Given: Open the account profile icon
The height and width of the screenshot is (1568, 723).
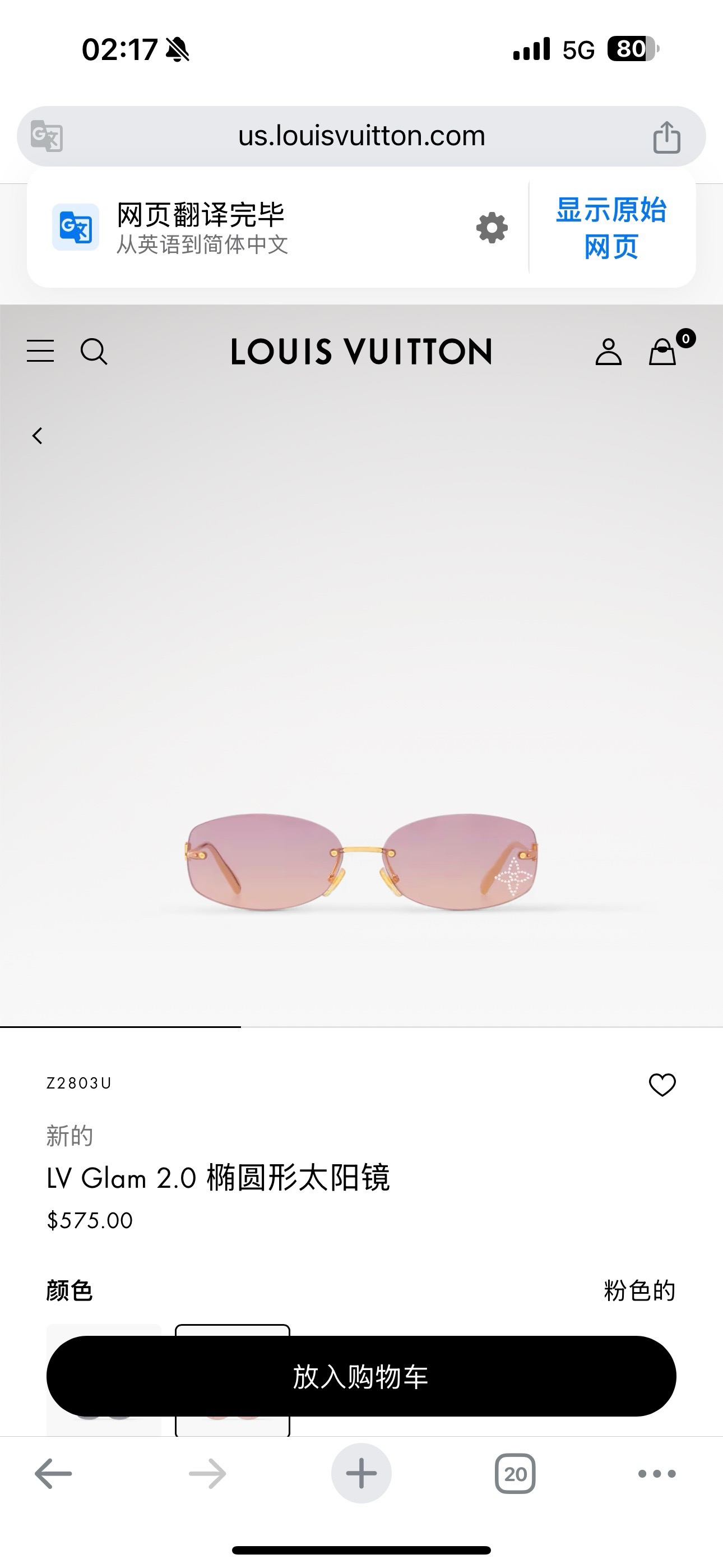Looking at the screenshot, I should click(x=609, y=351).
